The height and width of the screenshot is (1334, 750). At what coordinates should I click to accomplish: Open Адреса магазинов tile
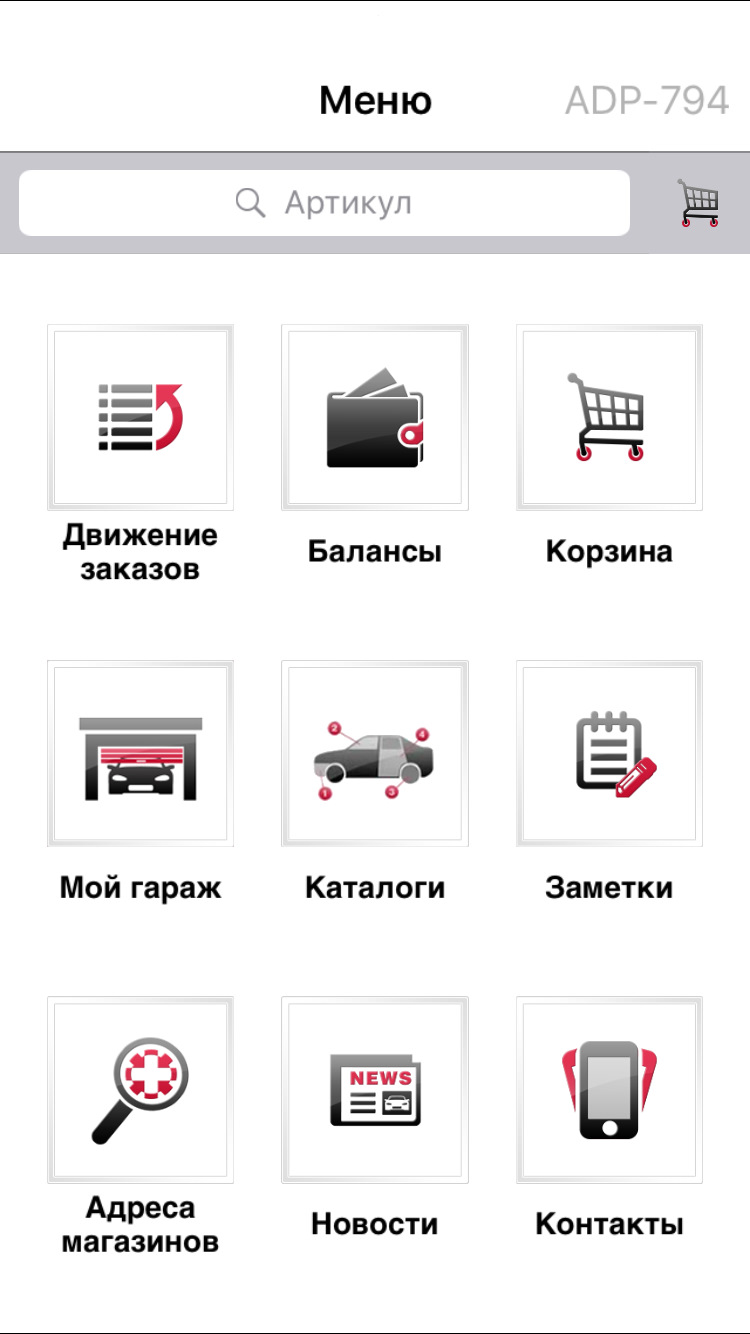pos(140,1089)
